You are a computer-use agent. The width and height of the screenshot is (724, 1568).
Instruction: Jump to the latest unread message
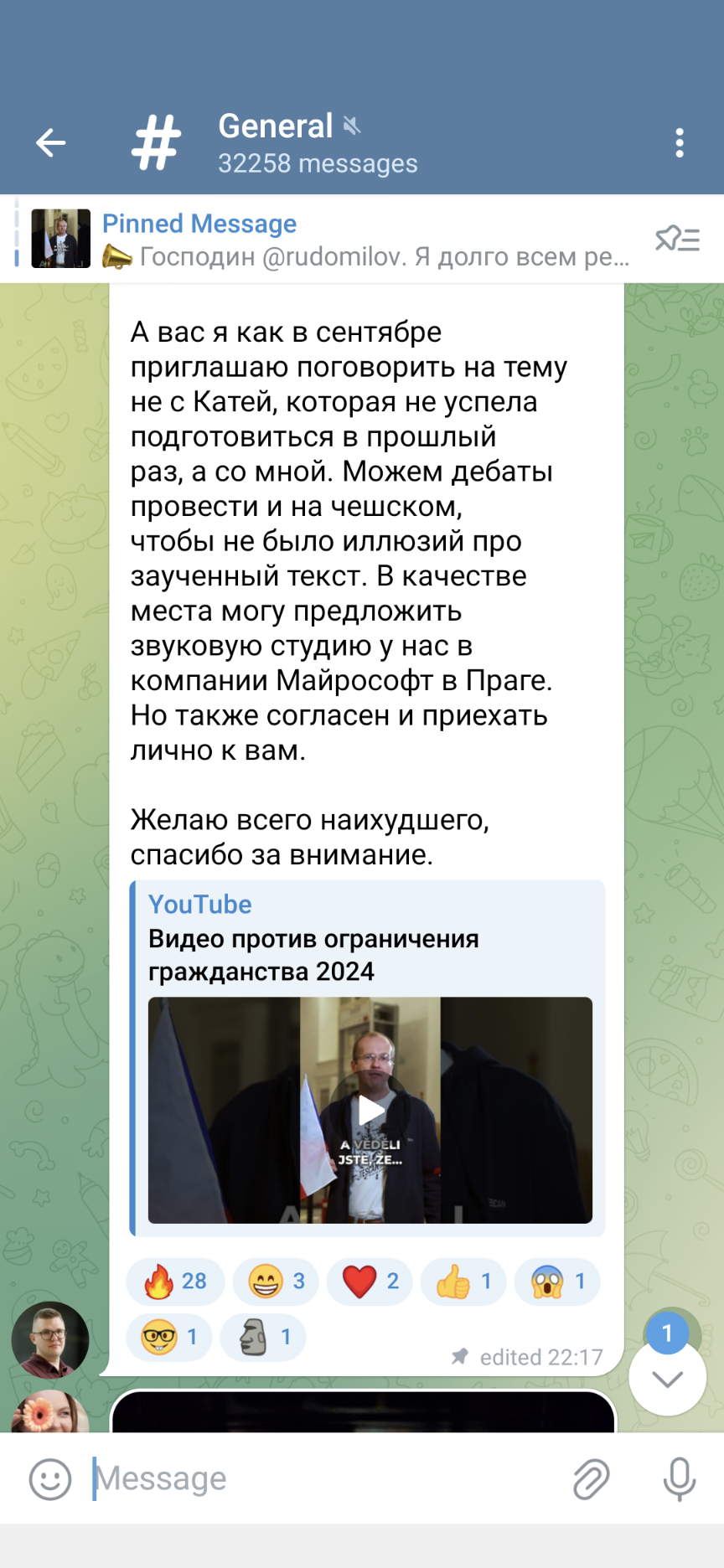tap(667, 1378)
